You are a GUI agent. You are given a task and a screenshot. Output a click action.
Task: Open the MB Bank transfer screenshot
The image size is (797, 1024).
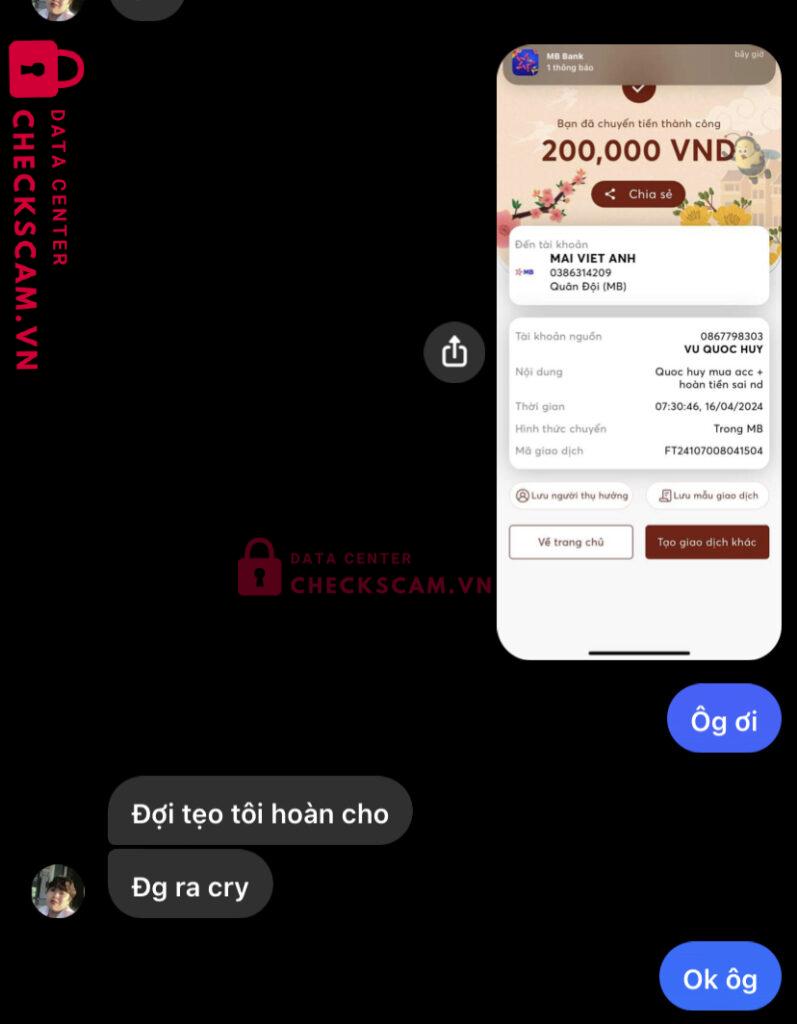[638, 352]
